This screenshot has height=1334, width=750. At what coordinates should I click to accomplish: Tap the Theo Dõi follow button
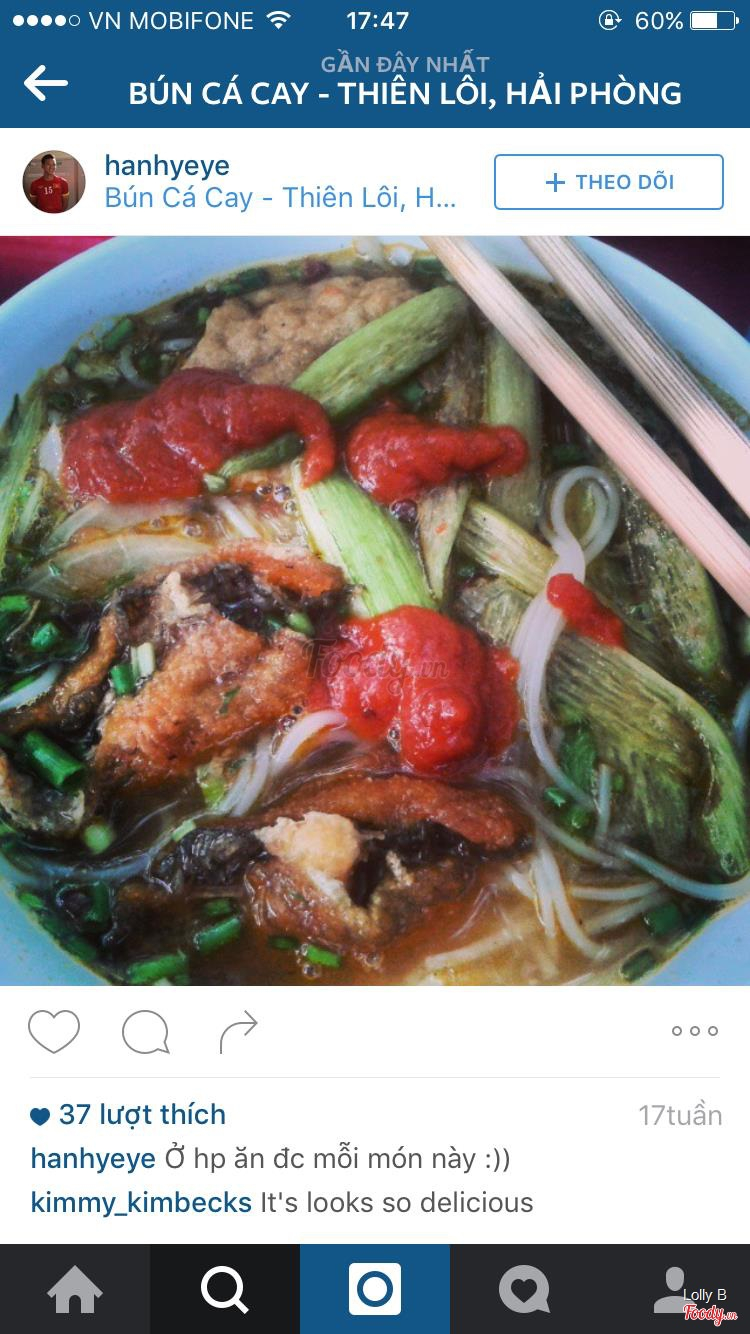click(608, 182)
